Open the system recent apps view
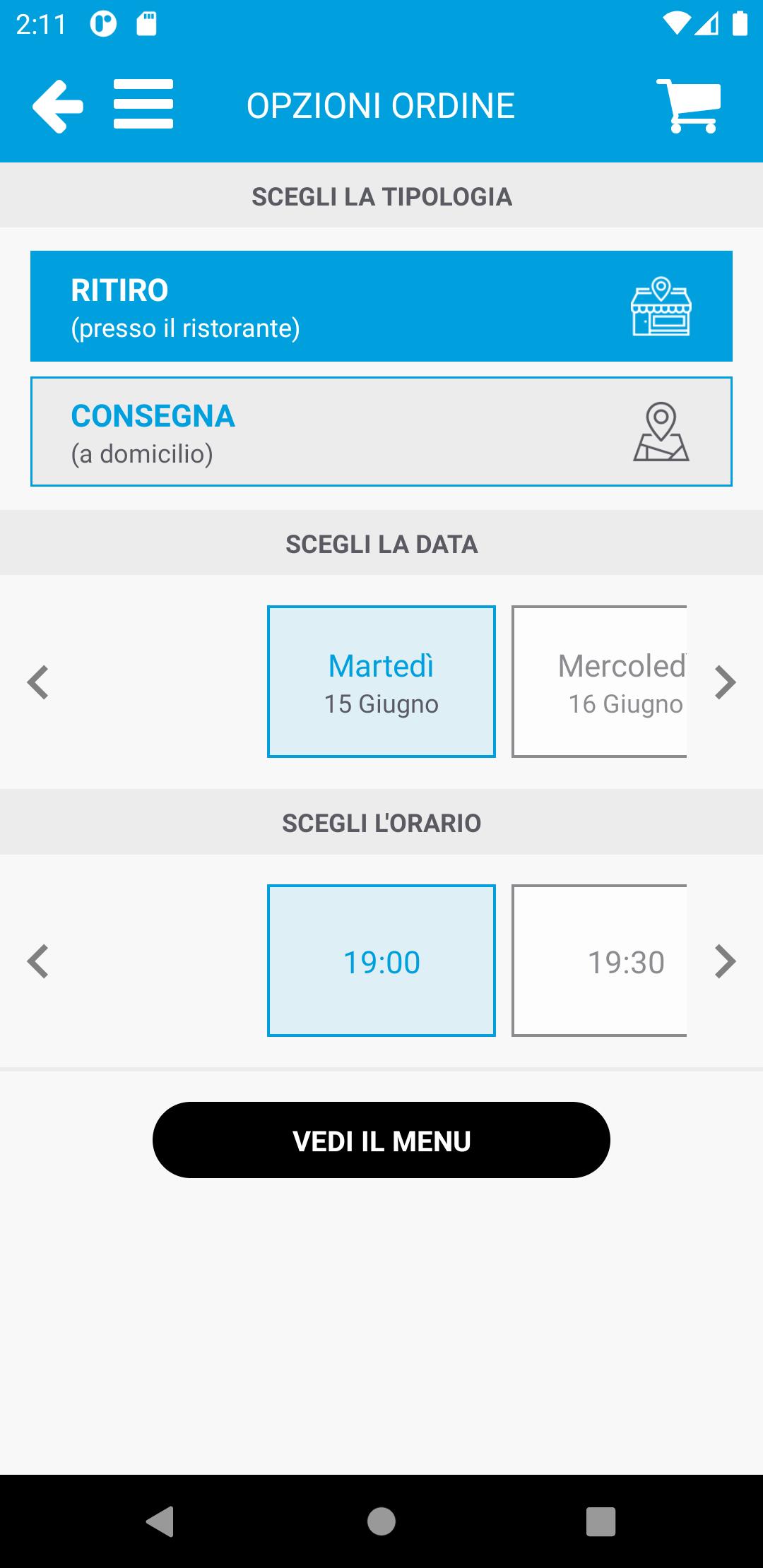This screenshot has height=1568, width=763. point(601,1521)
